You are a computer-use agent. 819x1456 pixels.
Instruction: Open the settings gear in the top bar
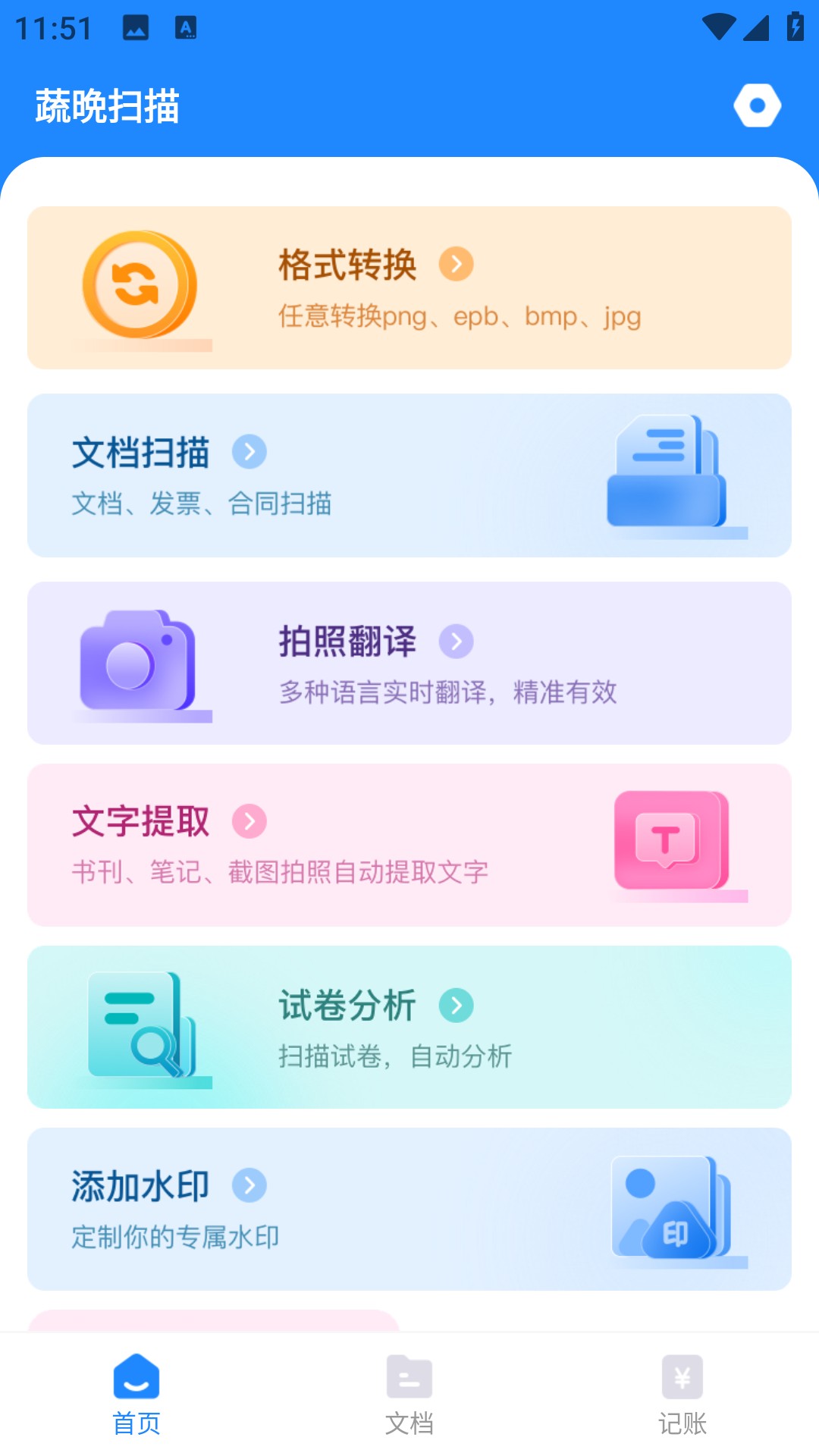coord(758,105)
